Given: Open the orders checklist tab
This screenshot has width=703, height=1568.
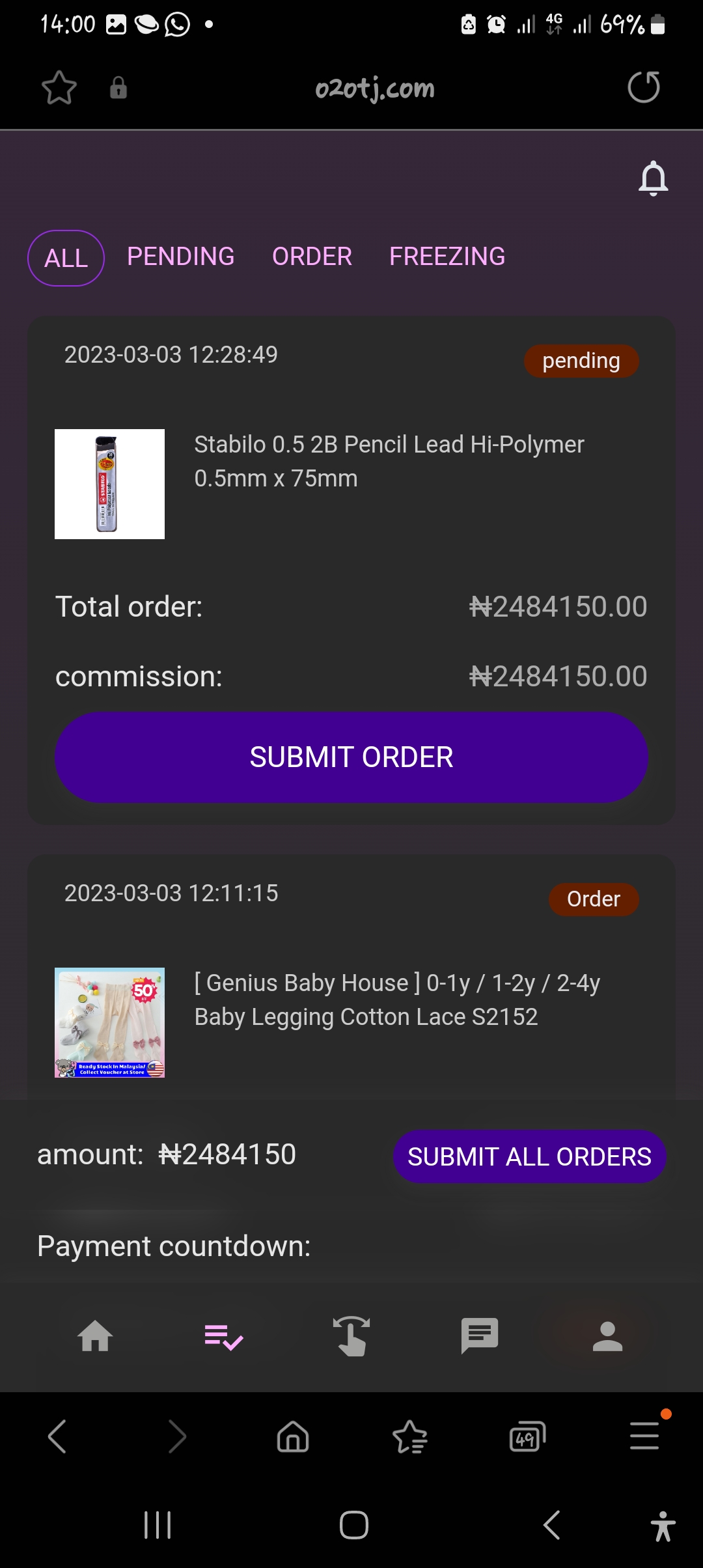Looking at the screenshot, I should point(224,1337).
